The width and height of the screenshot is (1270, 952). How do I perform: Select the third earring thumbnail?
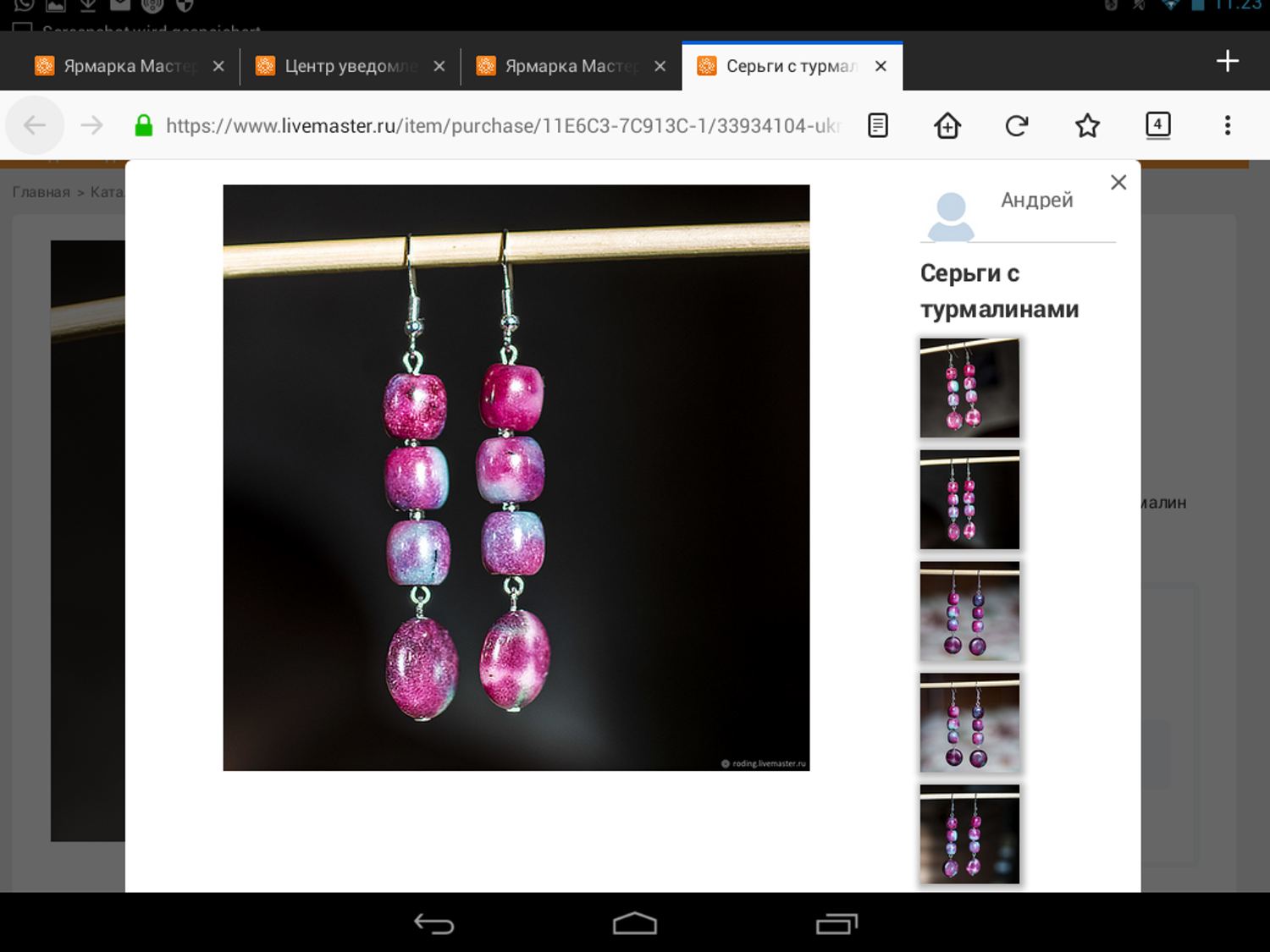point(969,611)
